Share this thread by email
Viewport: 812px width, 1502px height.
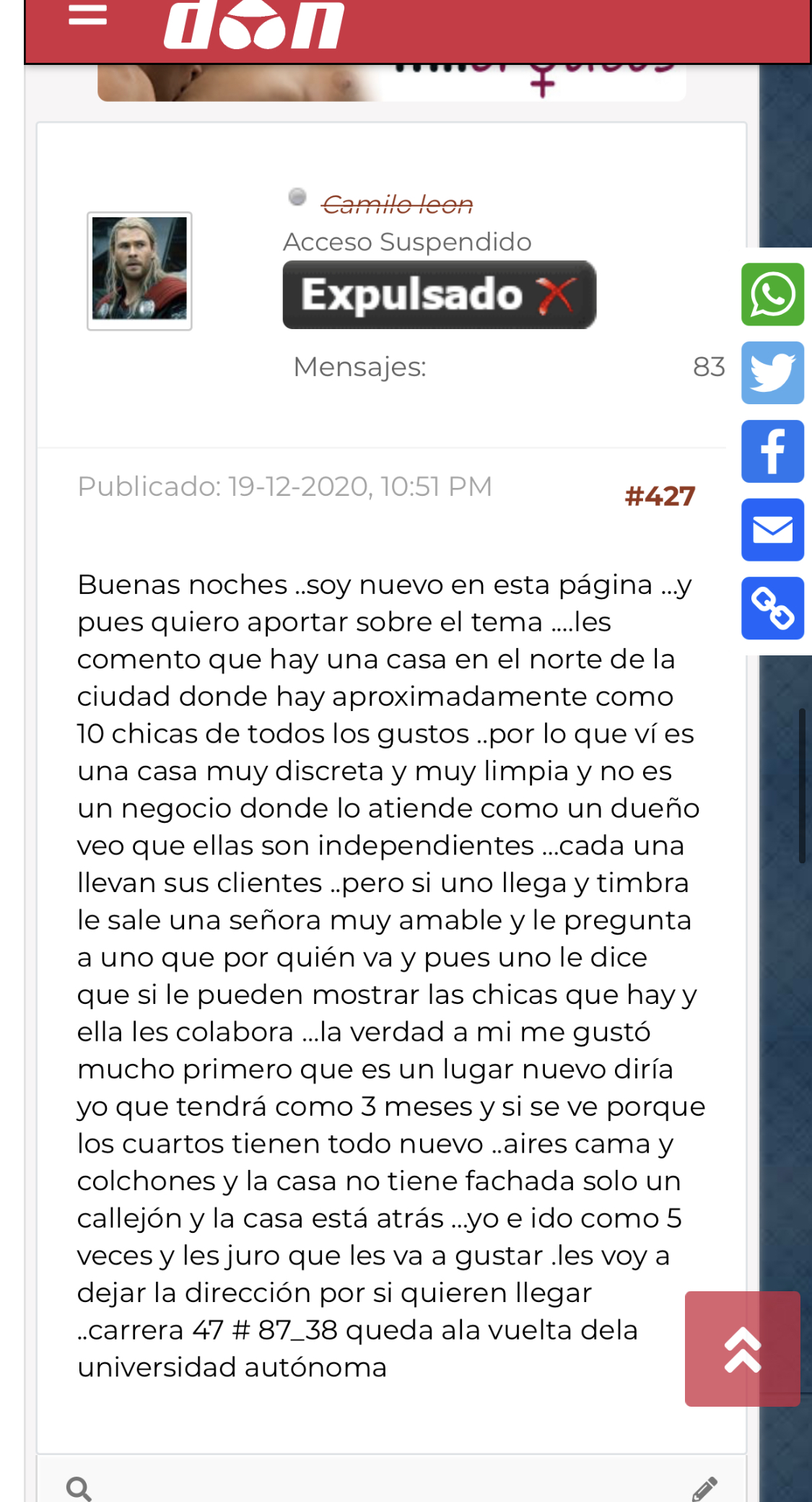772,530
